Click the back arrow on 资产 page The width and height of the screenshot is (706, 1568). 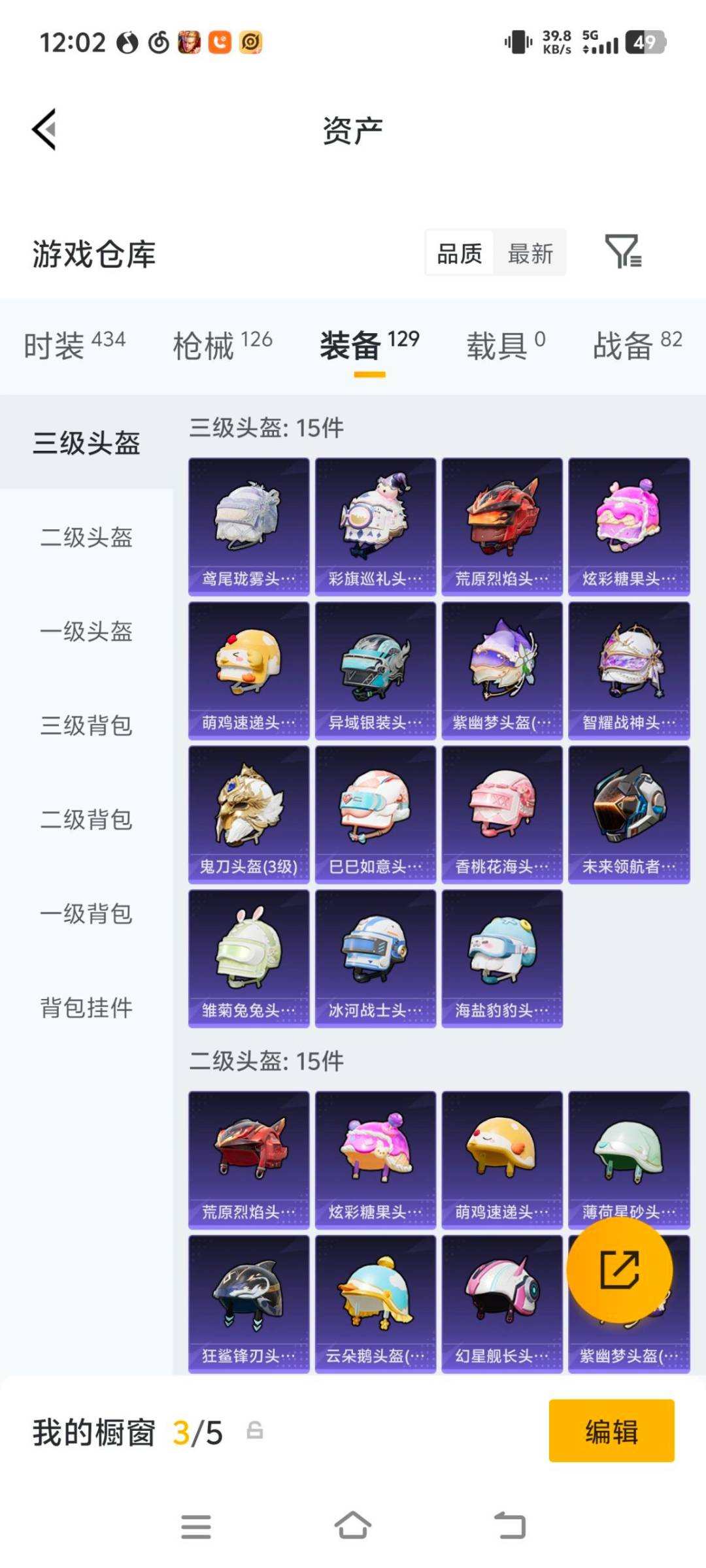point(44,129)
